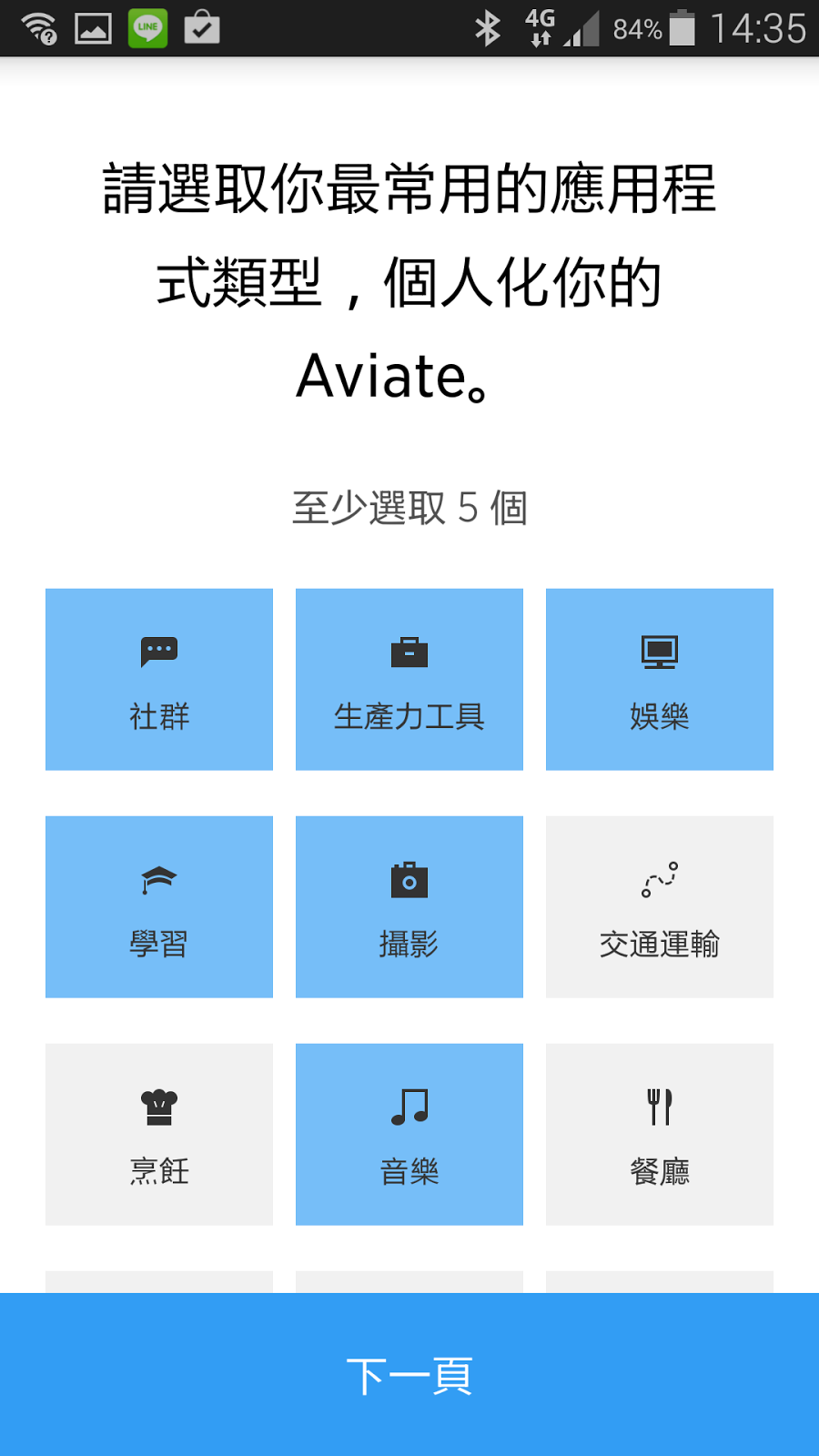Click the camera icon on the 攝影 tile
819x1456 pixels.
click(409, 878)
